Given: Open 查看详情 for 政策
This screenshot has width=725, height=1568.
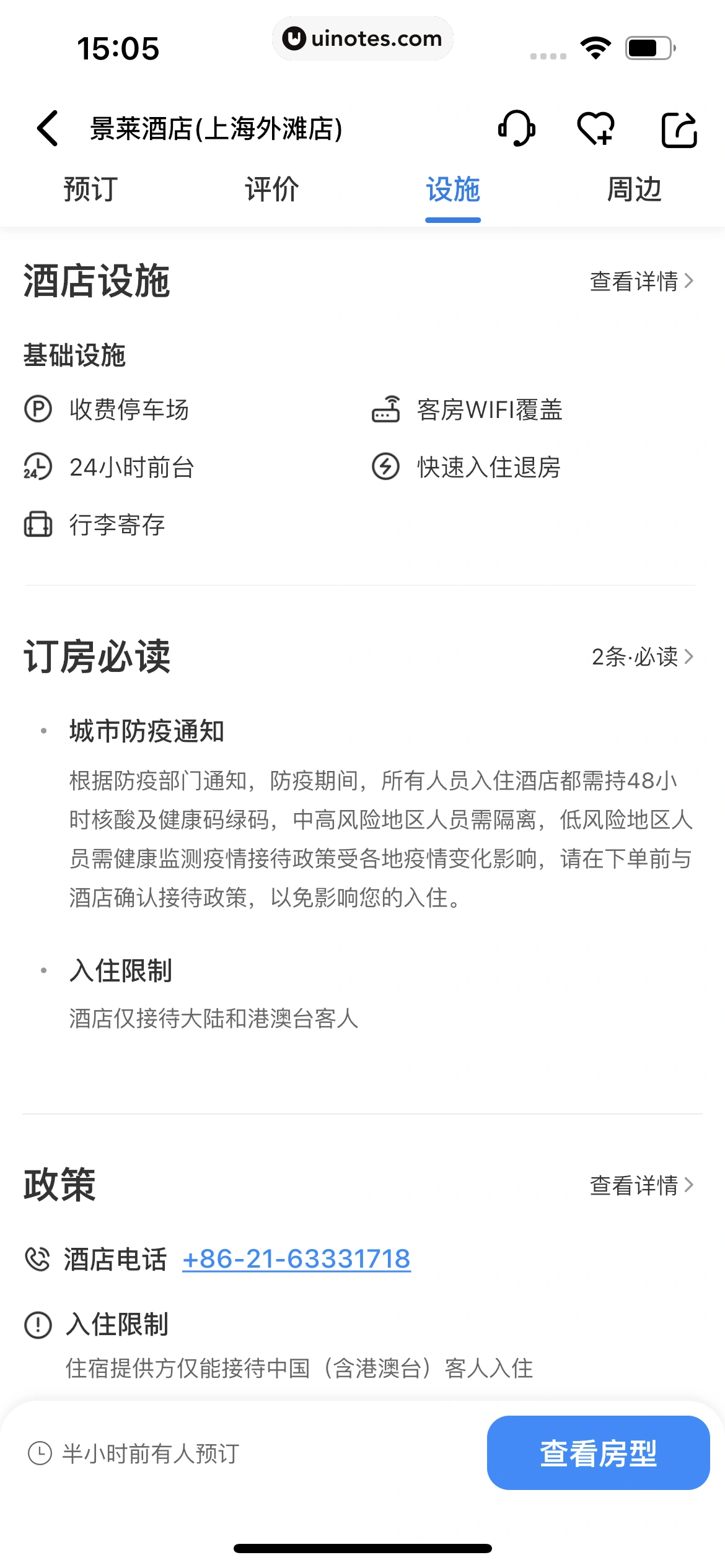Looking at the screenshot, I should [641, 1185].
